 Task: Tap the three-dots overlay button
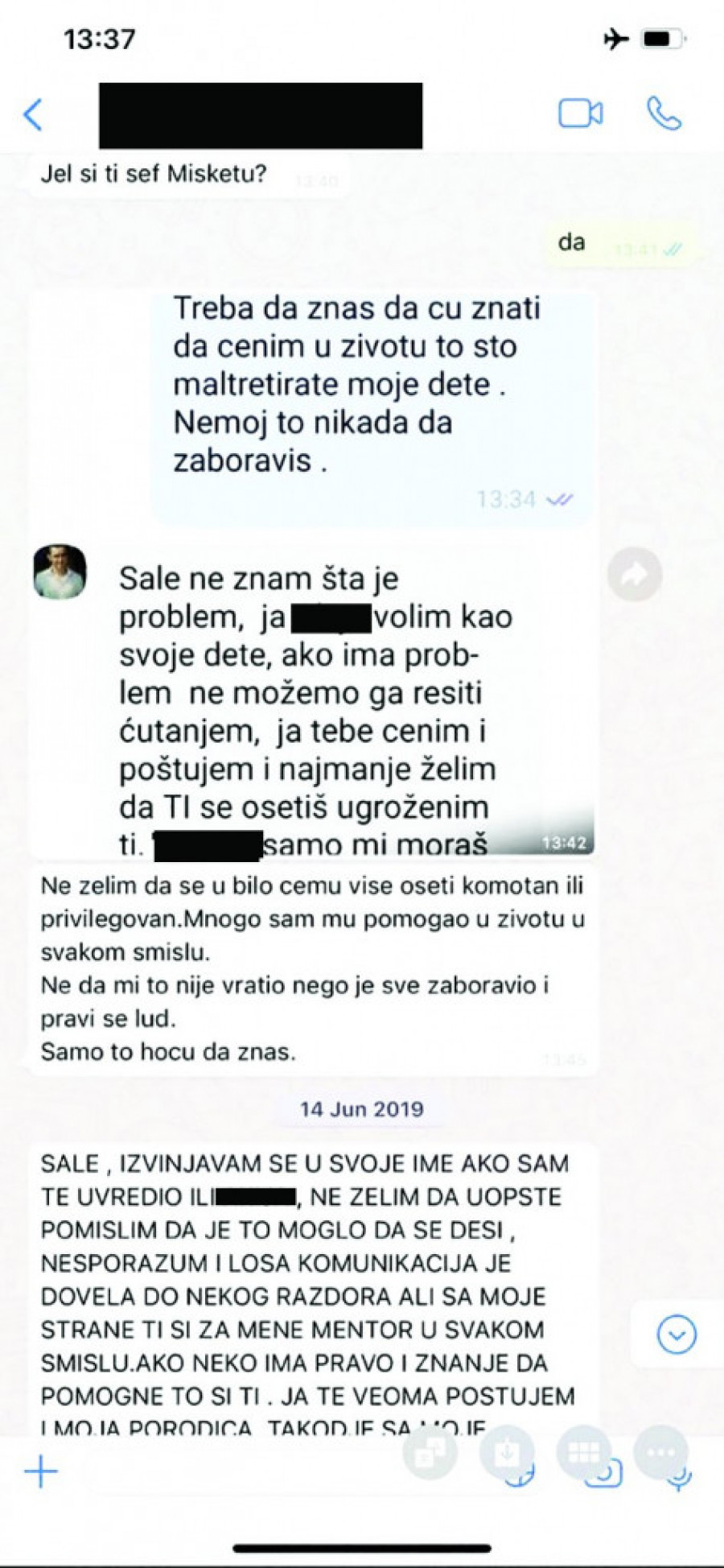pos(660,1452)
